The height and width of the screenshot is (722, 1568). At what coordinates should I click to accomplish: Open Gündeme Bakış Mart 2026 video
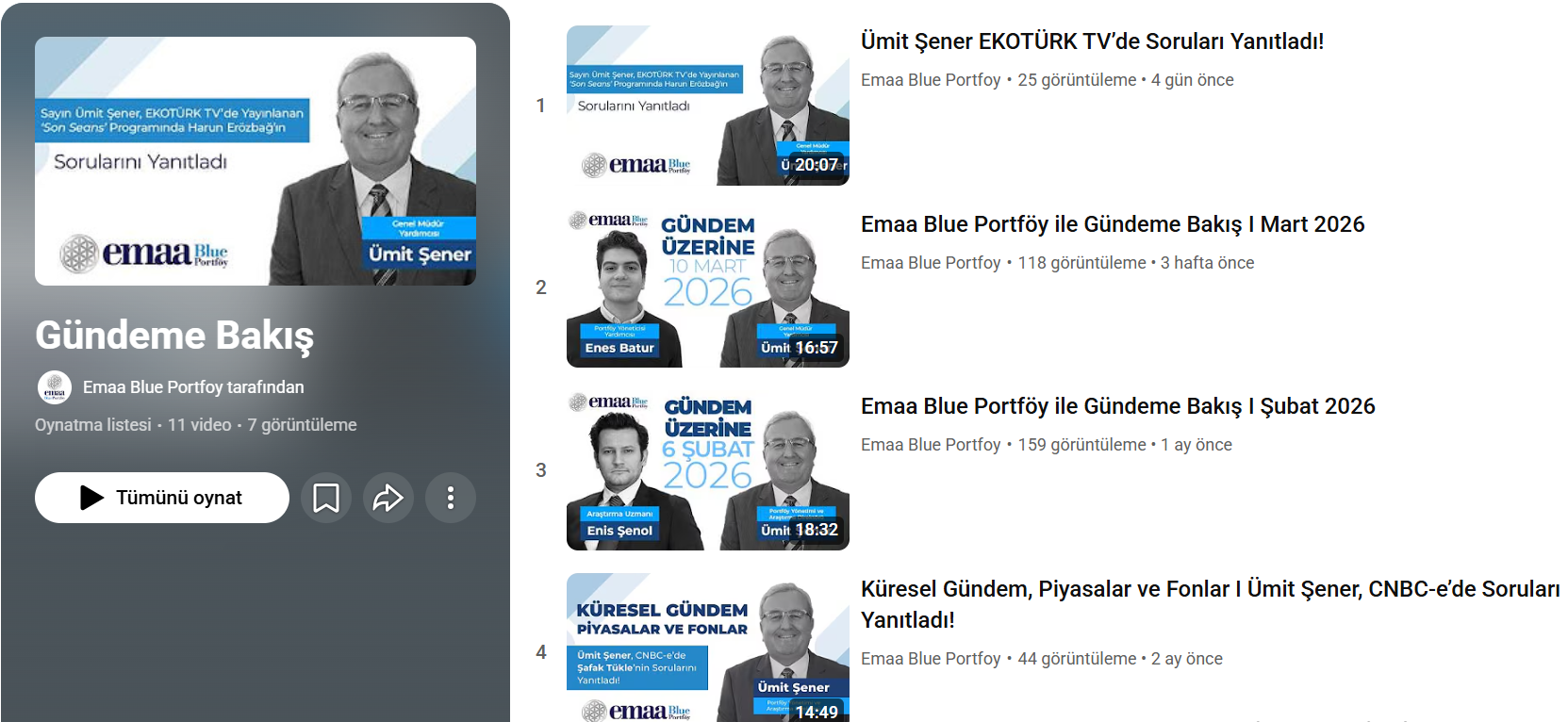tap(1113, 224)
